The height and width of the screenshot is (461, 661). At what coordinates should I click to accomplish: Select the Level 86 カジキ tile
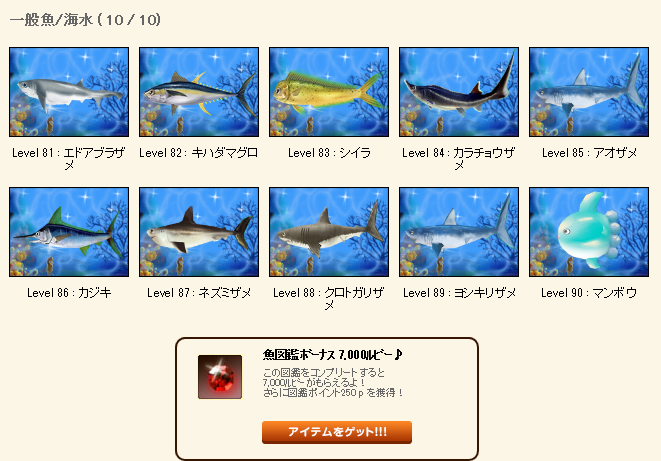point(69,232)
